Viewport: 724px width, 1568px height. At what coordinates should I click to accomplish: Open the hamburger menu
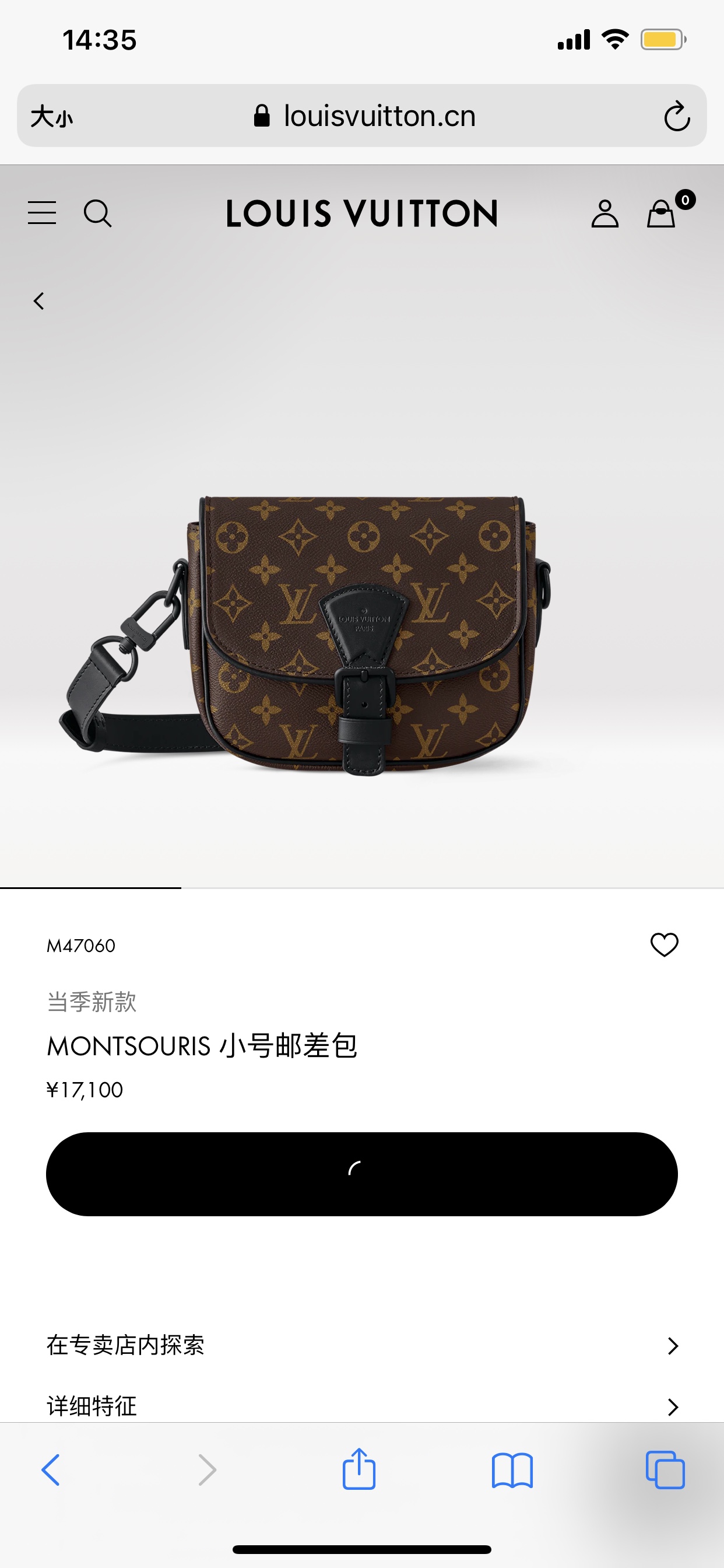point(42,213)
